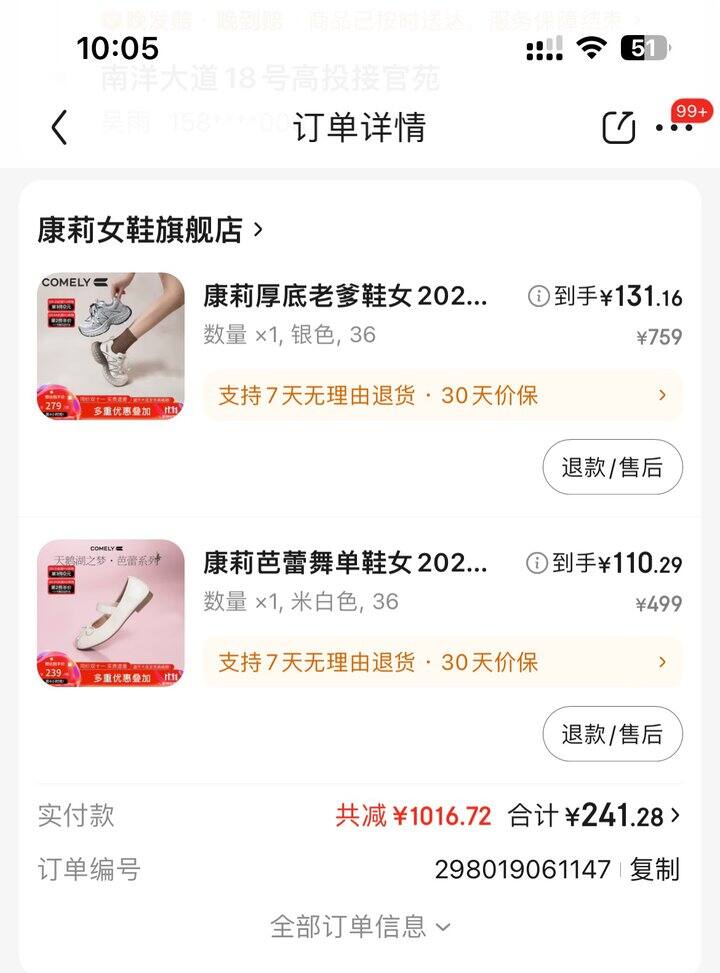720x973 pixels.
Task: Expand 全部订单信息
Action: tap(360, 927)
